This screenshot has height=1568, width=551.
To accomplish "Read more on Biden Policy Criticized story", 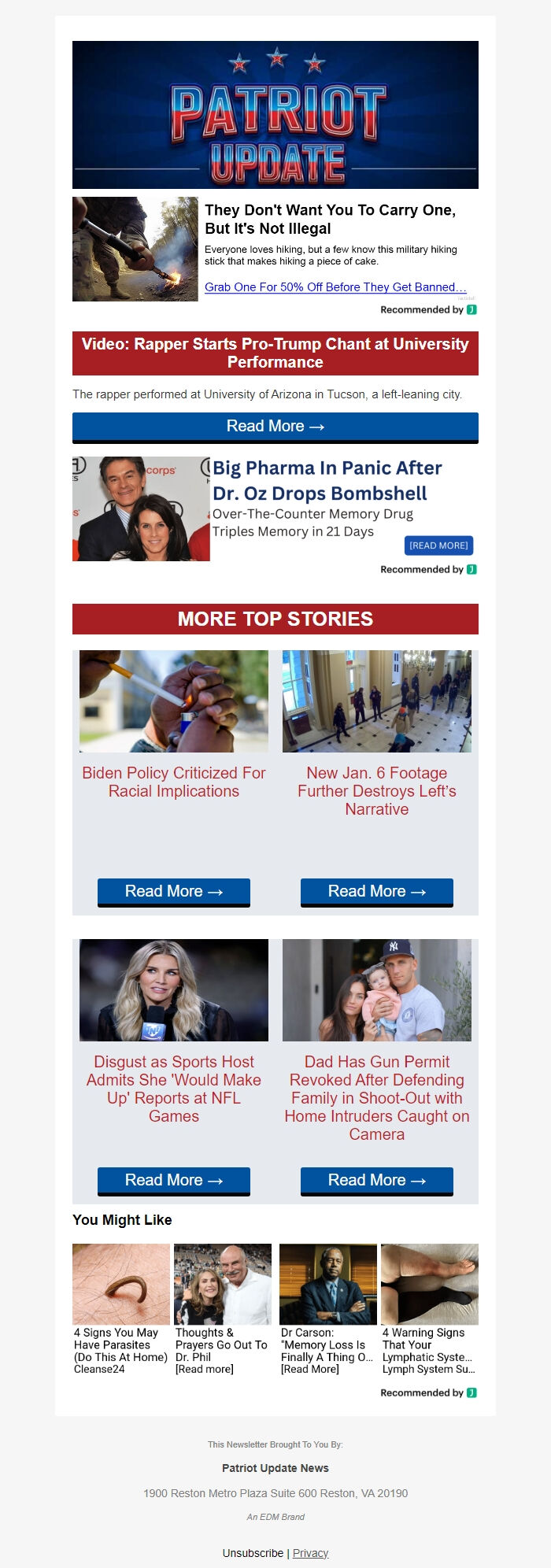I will (x=174, y=892).
